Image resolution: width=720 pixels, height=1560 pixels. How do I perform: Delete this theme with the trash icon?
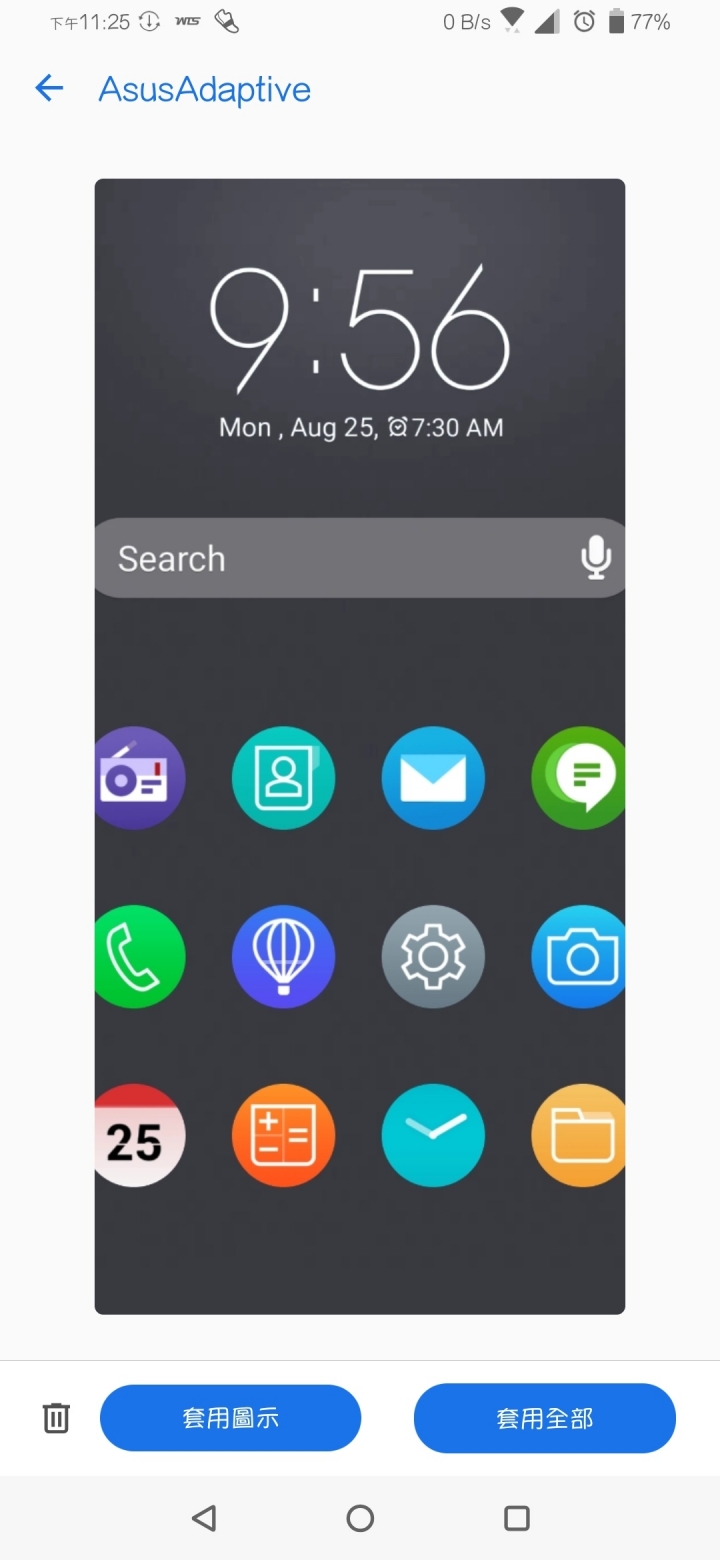(56, 1418)
